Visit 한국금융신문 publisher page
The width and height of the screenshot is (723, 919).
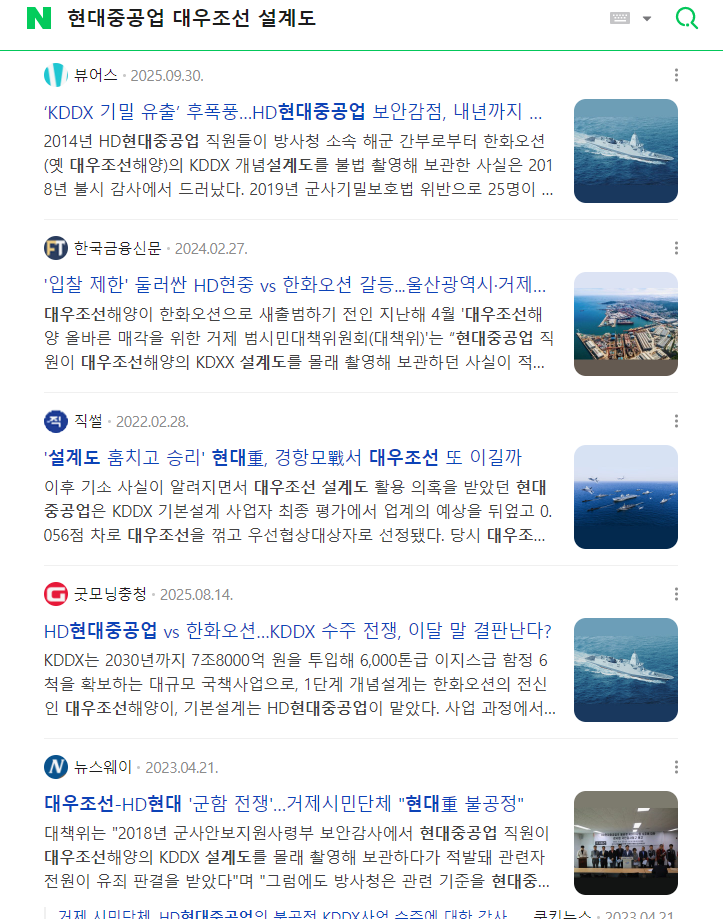(x=109, y=248)
